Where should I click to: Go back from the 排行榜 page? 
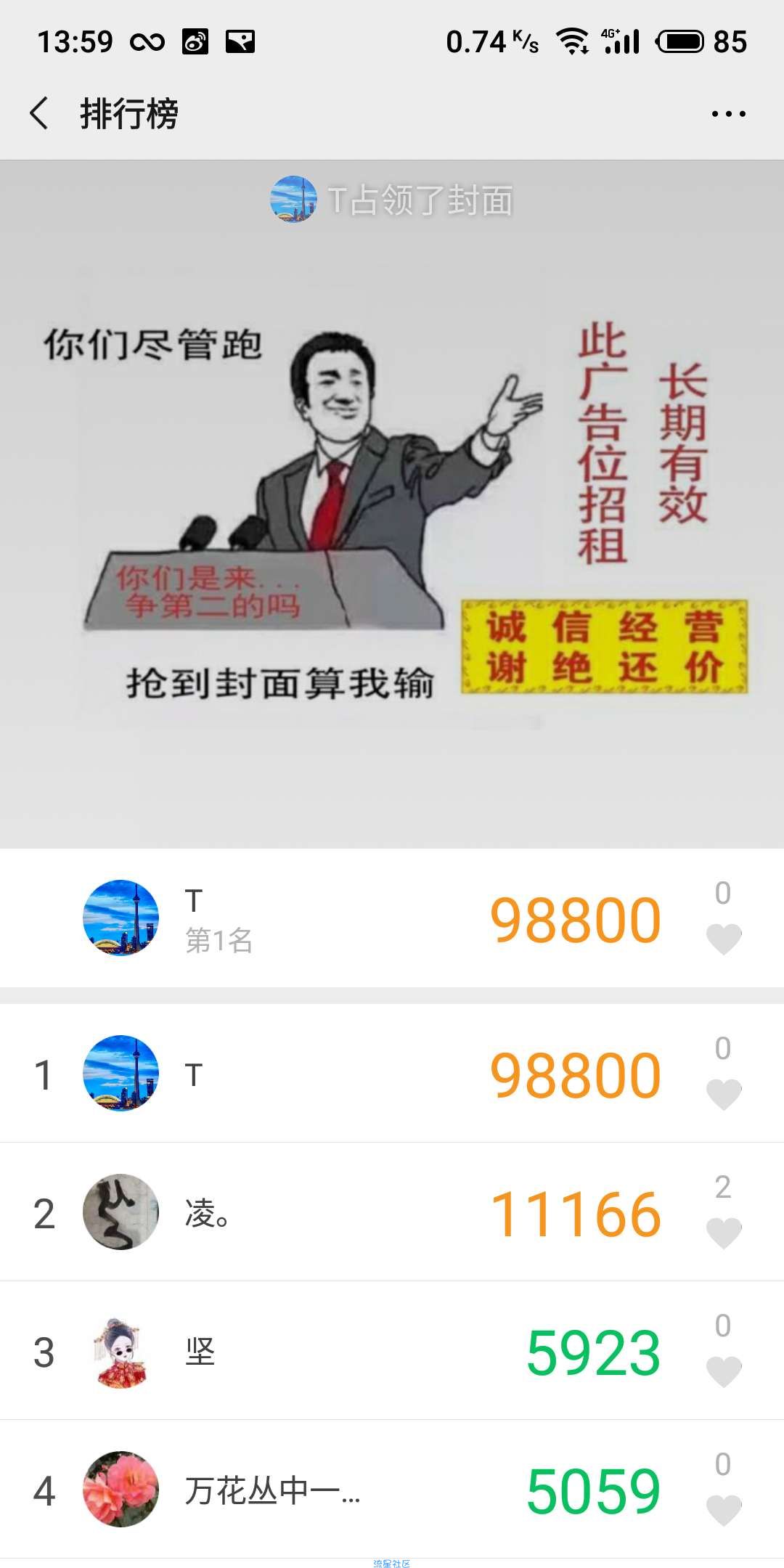point(40,113)
